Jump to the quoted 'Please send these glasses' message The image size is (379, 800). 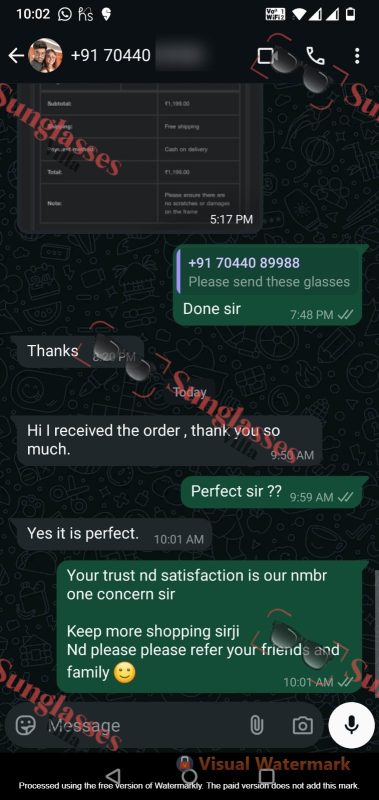tap(268, 272)
